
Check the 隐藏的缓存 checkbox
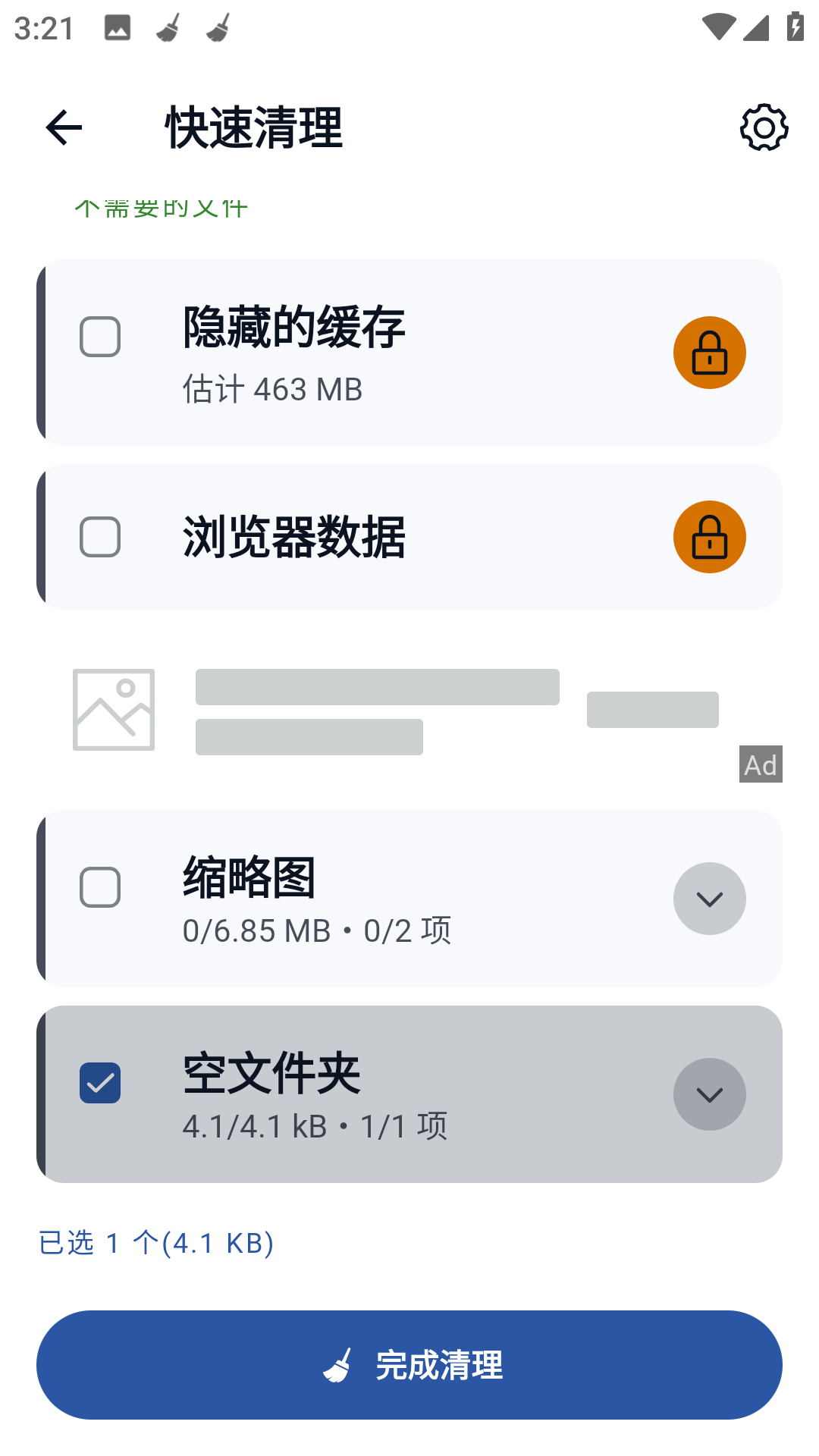pyautogui.click(x=99, y=336)
